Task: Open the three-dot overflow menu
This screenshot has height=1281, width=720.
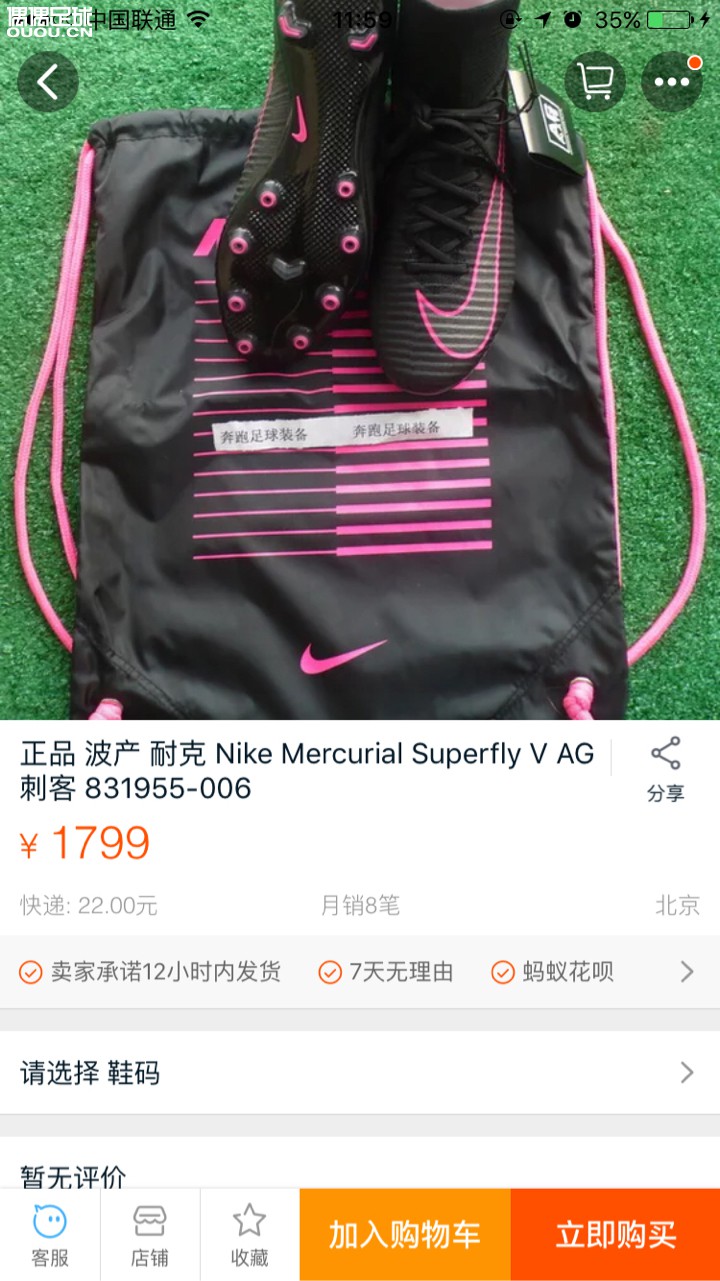Action: click(x=671, y=81)
